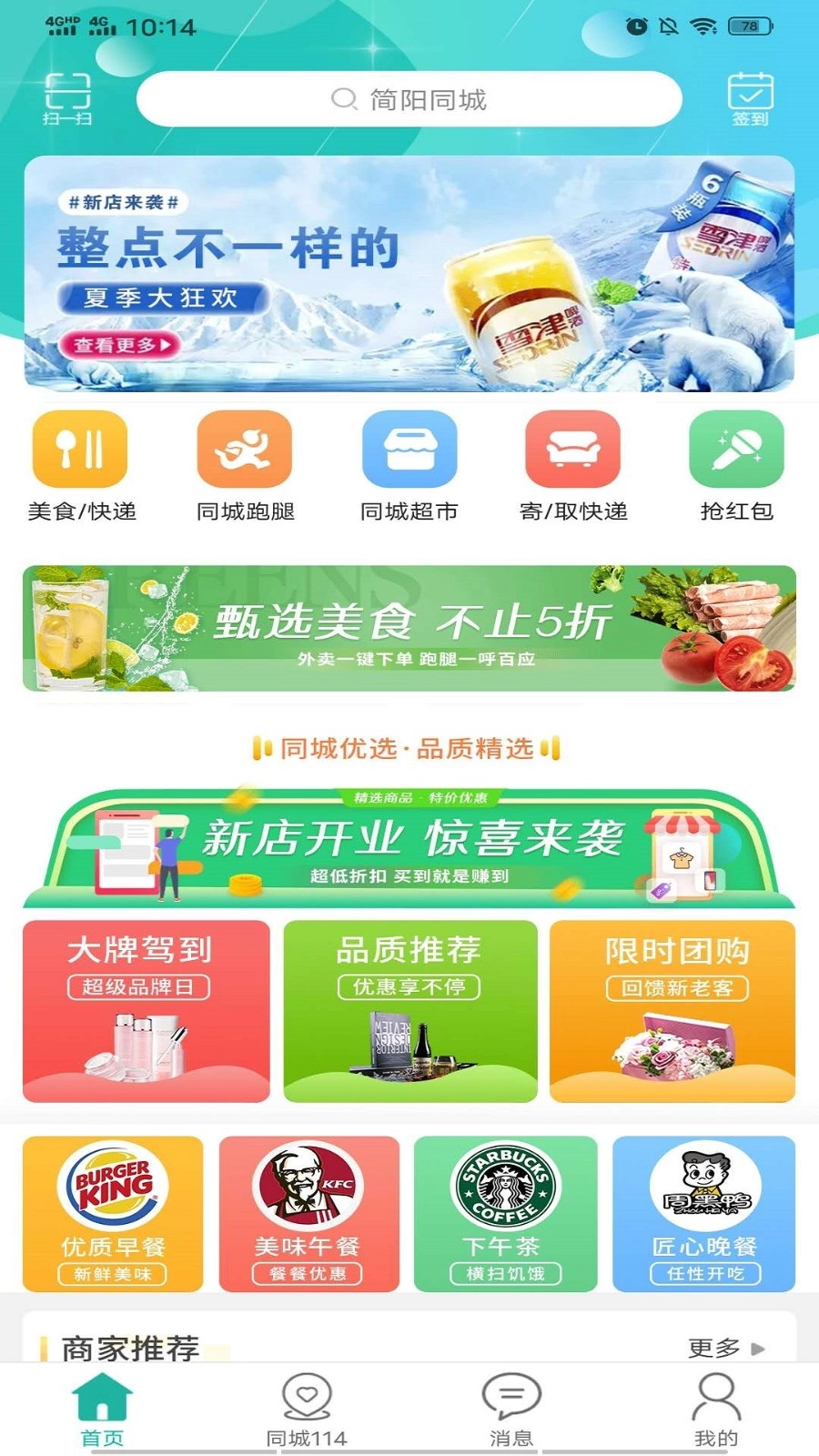View the 整点不一样的 summer banner
819x1456 pixels.
(x=409, y=274)
